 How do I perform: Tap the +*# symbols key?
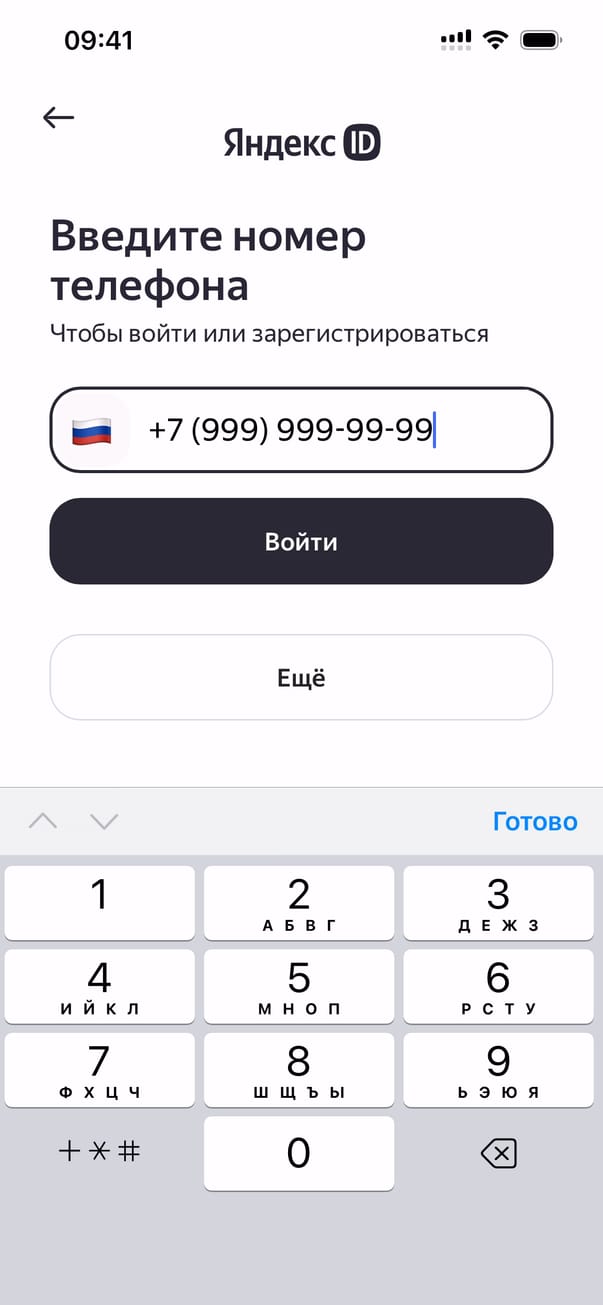click(99, 1152)
